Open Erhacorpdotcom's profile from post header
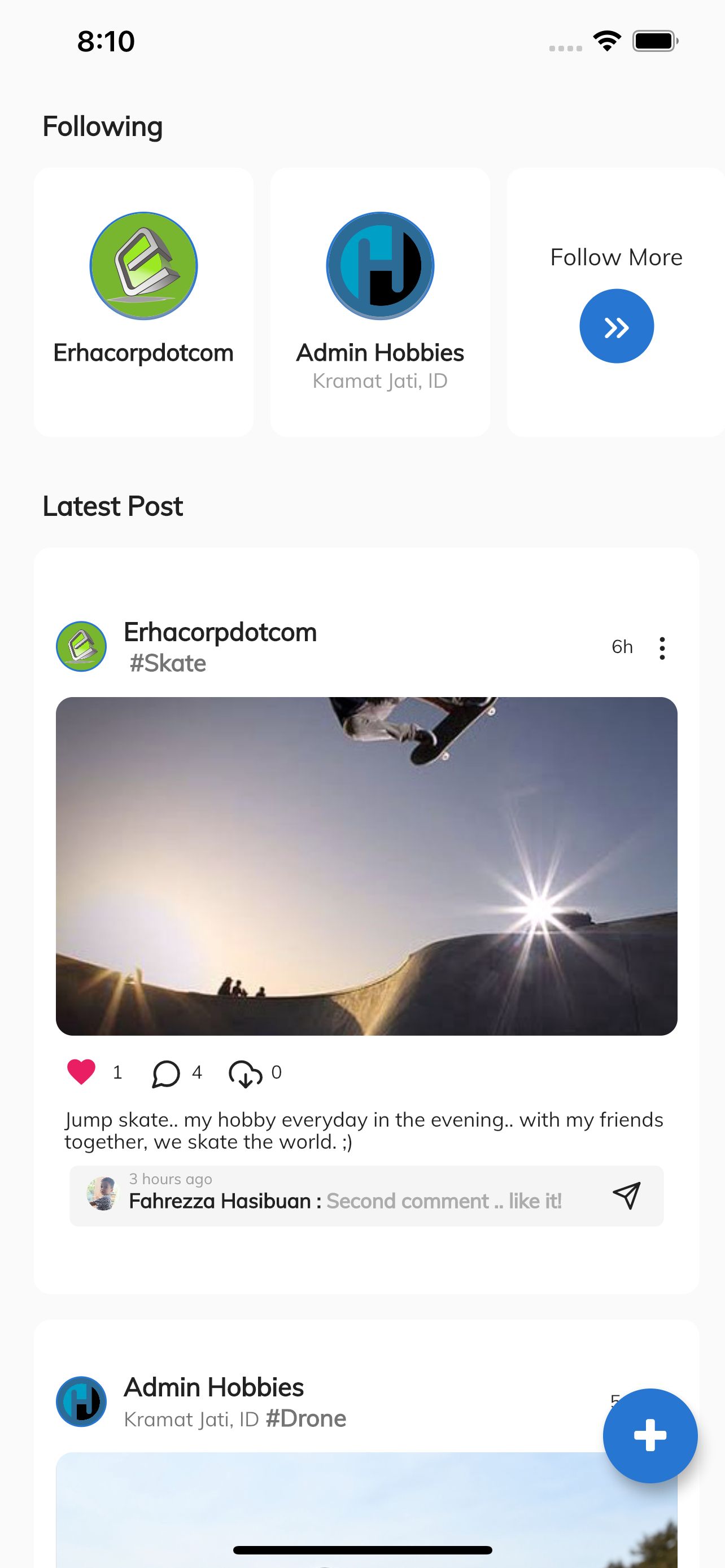Image resolution: width=725 pixels, height=1568 pixels. click(x=220, y=632)
